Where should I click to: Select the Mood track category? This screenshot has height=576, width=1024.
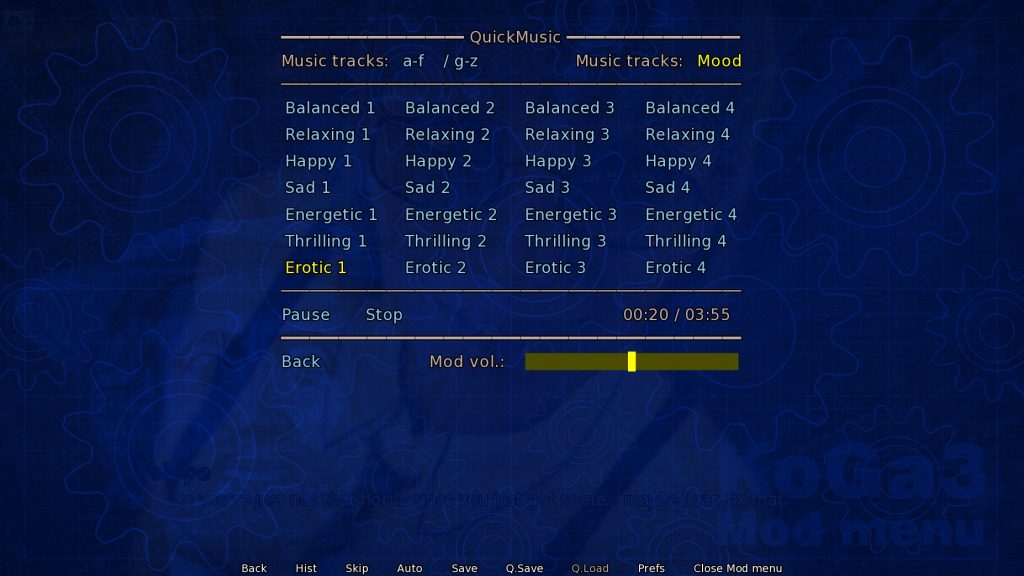(x=720, y=61)
